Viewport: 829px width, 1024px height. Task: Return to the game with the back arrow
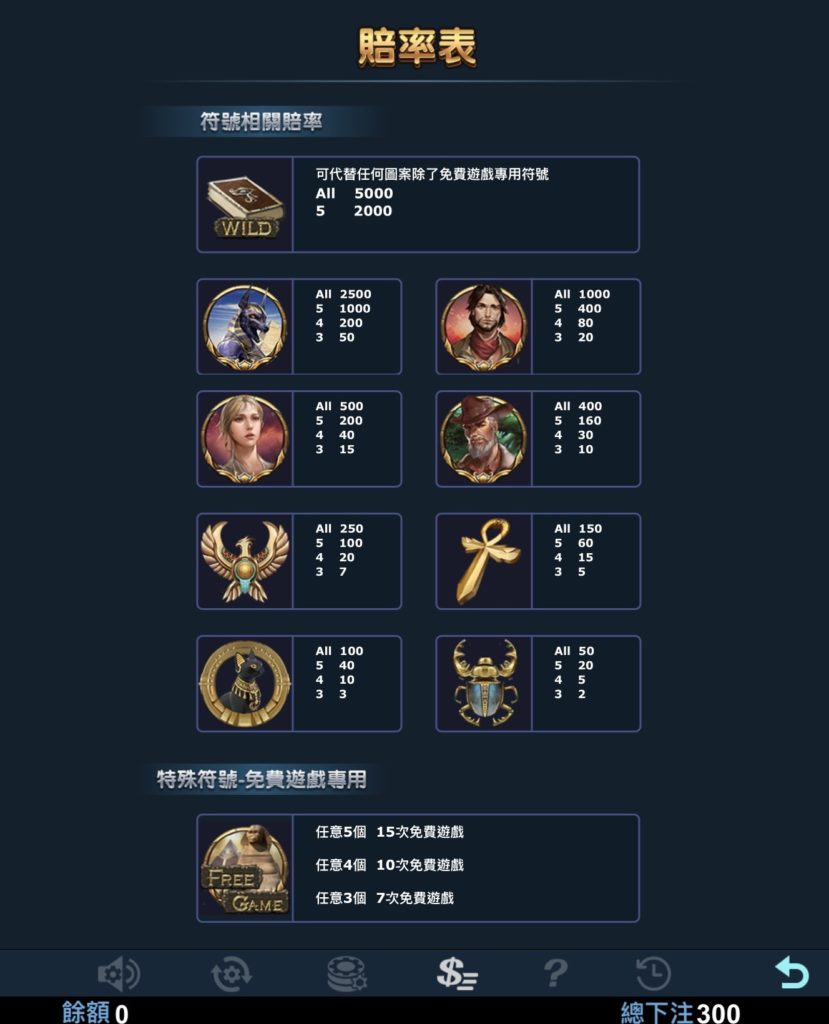791,972
